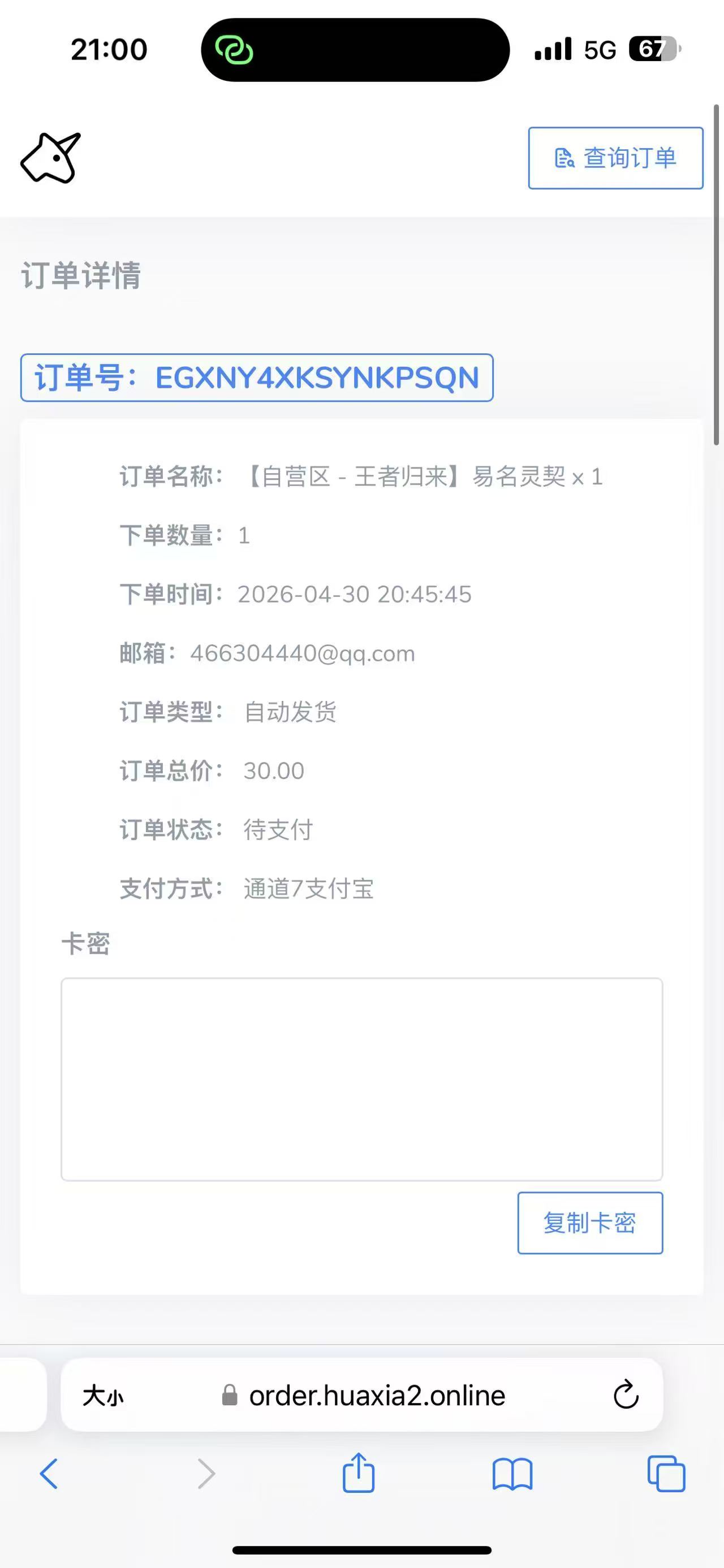Copy the card key with 复制卡密
Viewport: 724px width, 1568px height.
point(589,1223)
